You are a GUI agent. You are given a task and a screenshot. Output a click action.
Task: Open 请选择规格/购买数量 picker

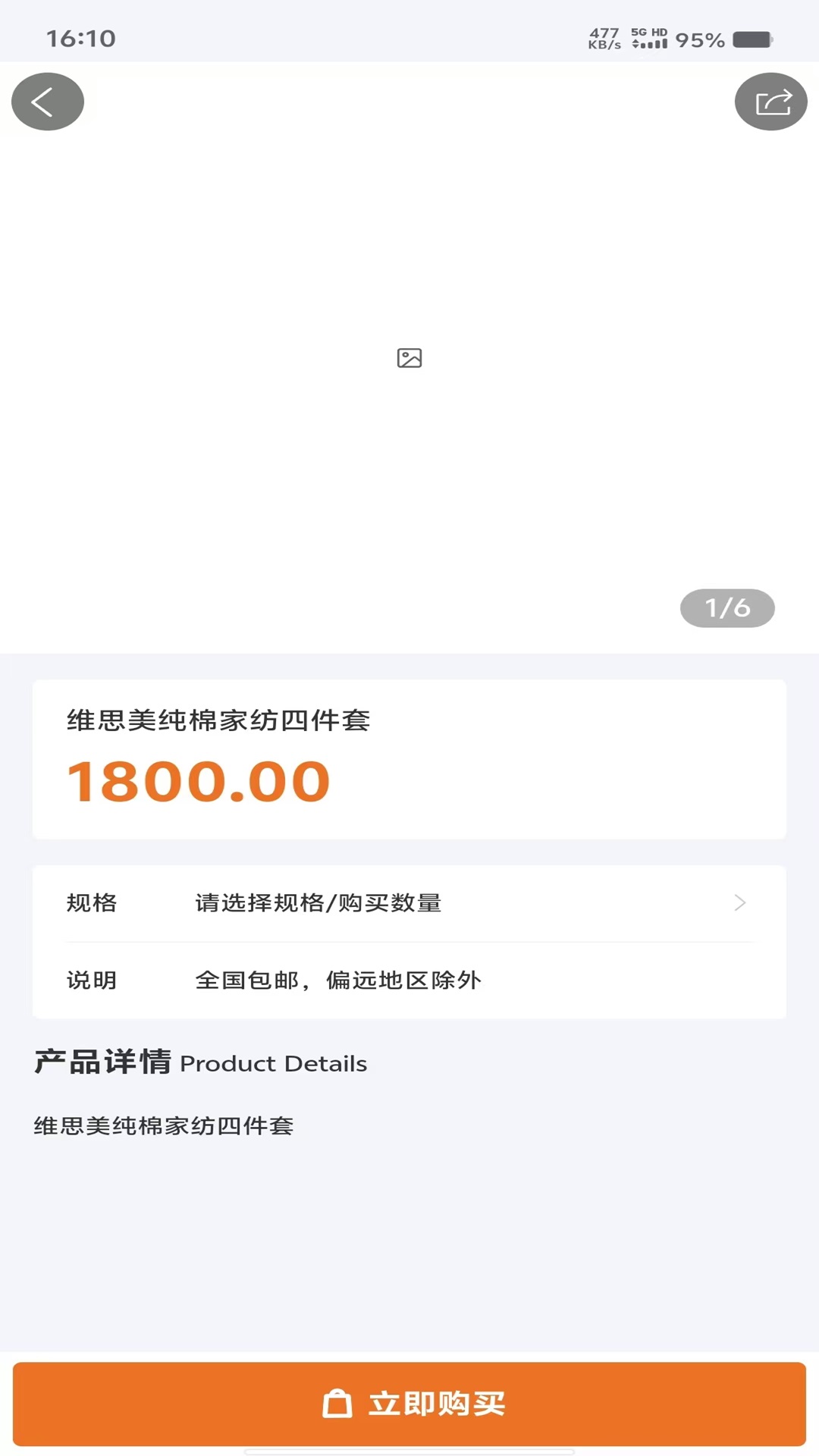point(318,902)
